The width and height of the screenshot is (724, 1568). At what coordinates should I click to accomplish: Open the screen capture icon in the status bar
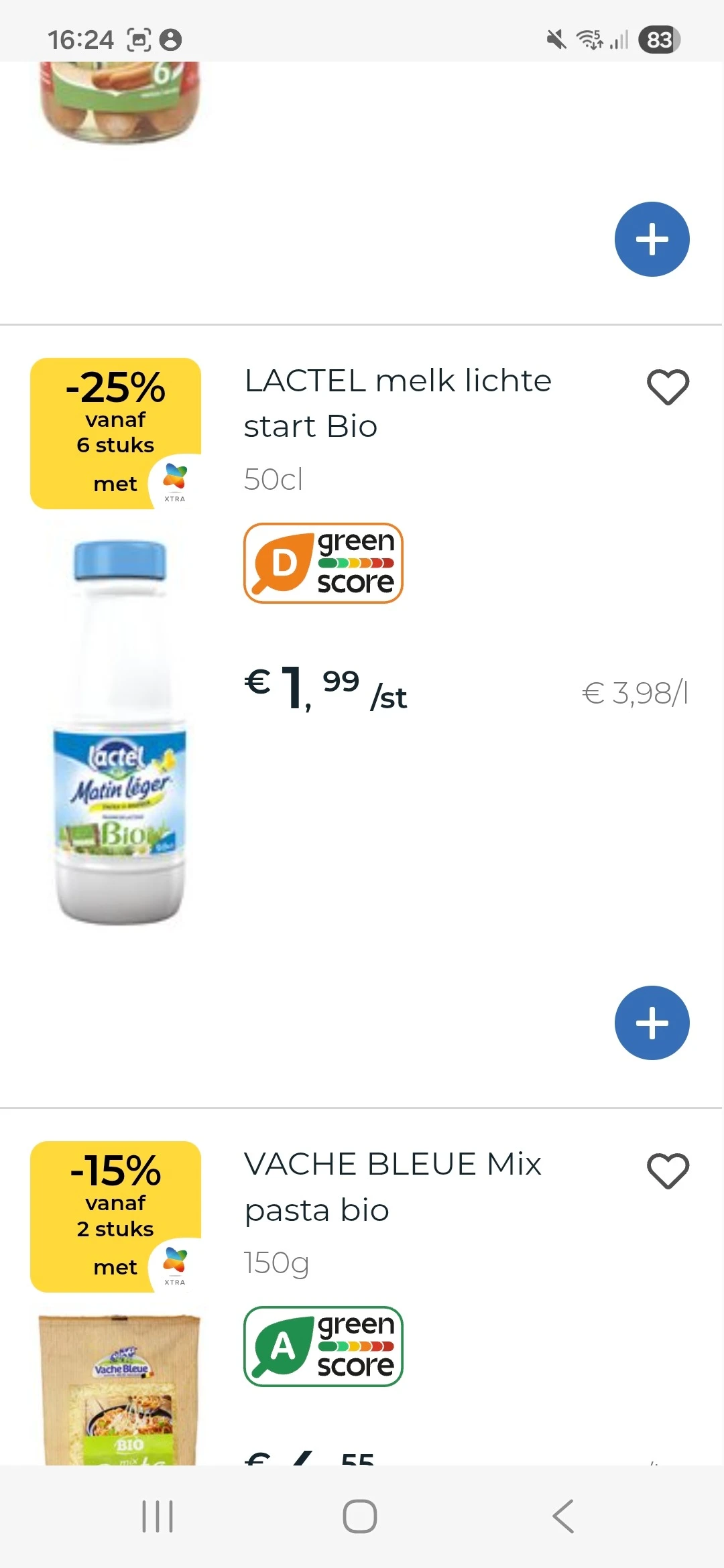pos(137,40)
